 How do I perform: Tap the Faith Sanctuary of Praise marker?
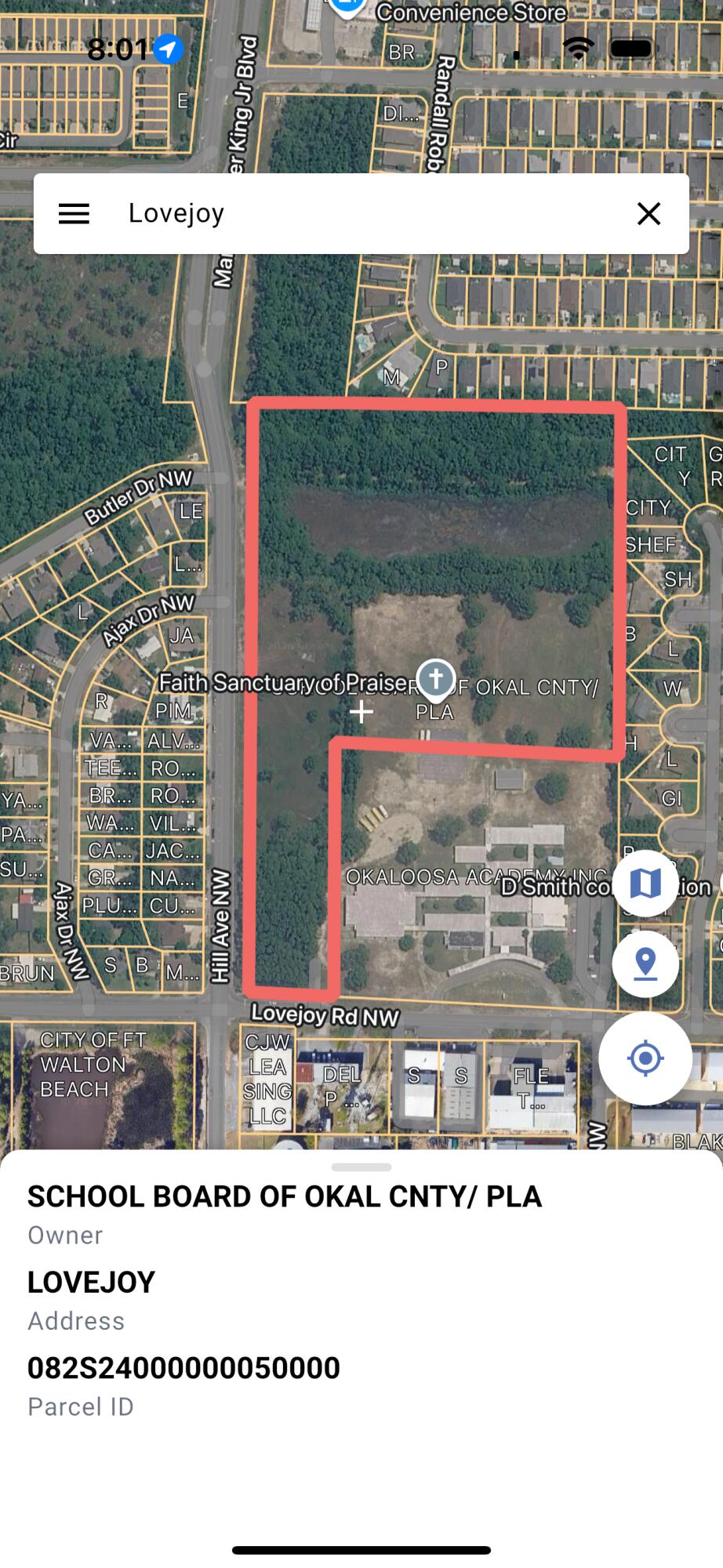(436, 679)
